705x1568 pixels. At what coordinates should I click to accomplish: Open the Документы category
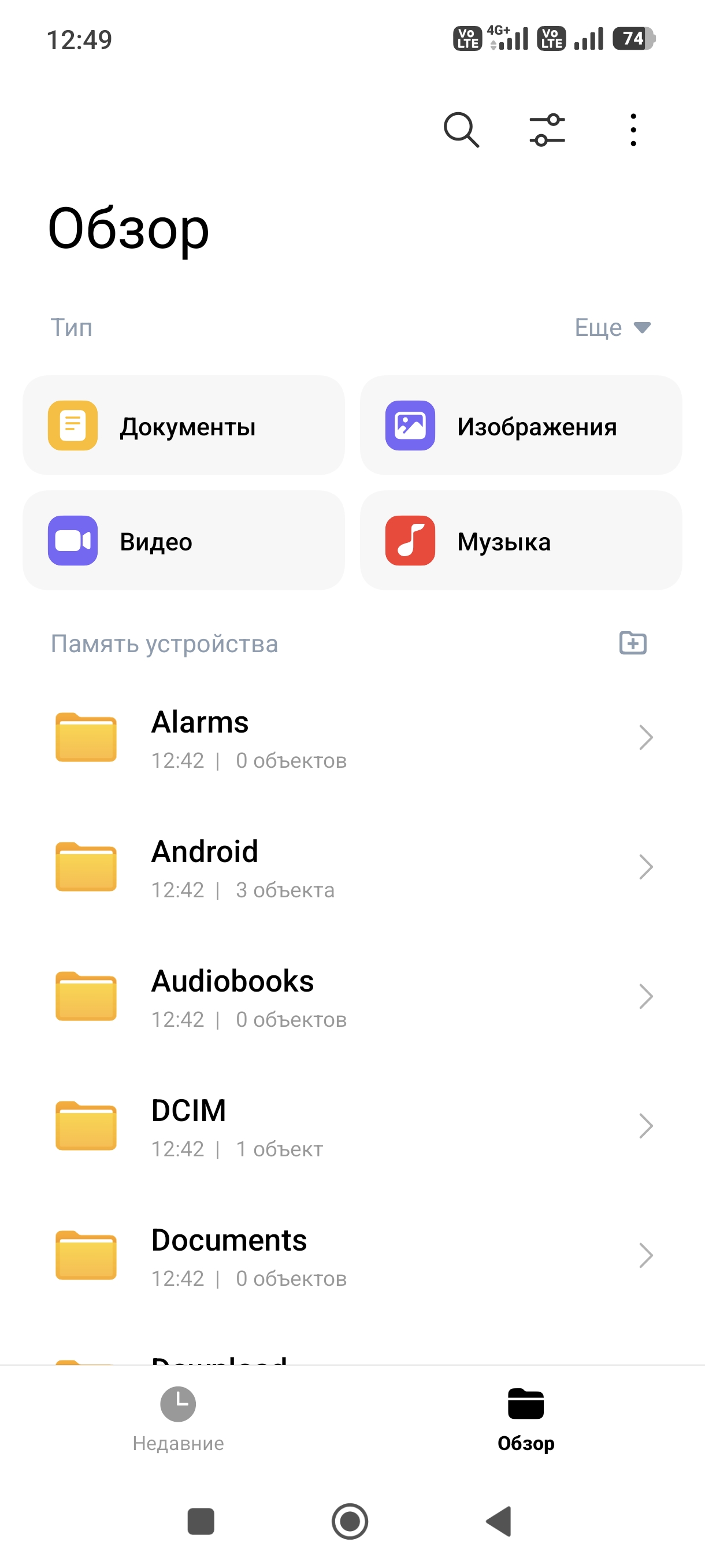[x=184, y=426]
